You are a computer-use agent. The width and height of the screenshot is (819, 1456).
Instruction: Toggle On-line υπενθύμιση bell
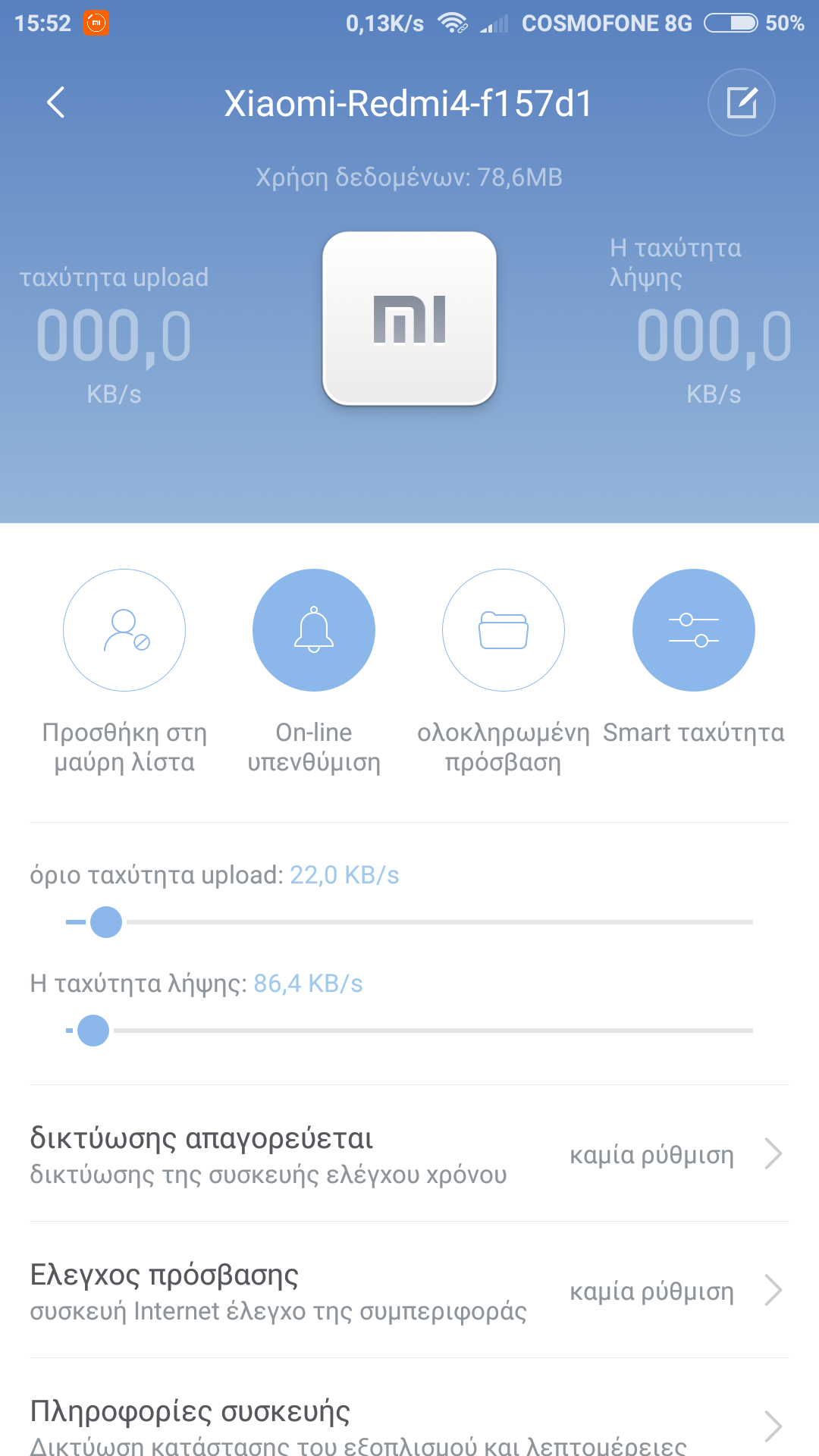pyautogui.click(x=314, y=630)
